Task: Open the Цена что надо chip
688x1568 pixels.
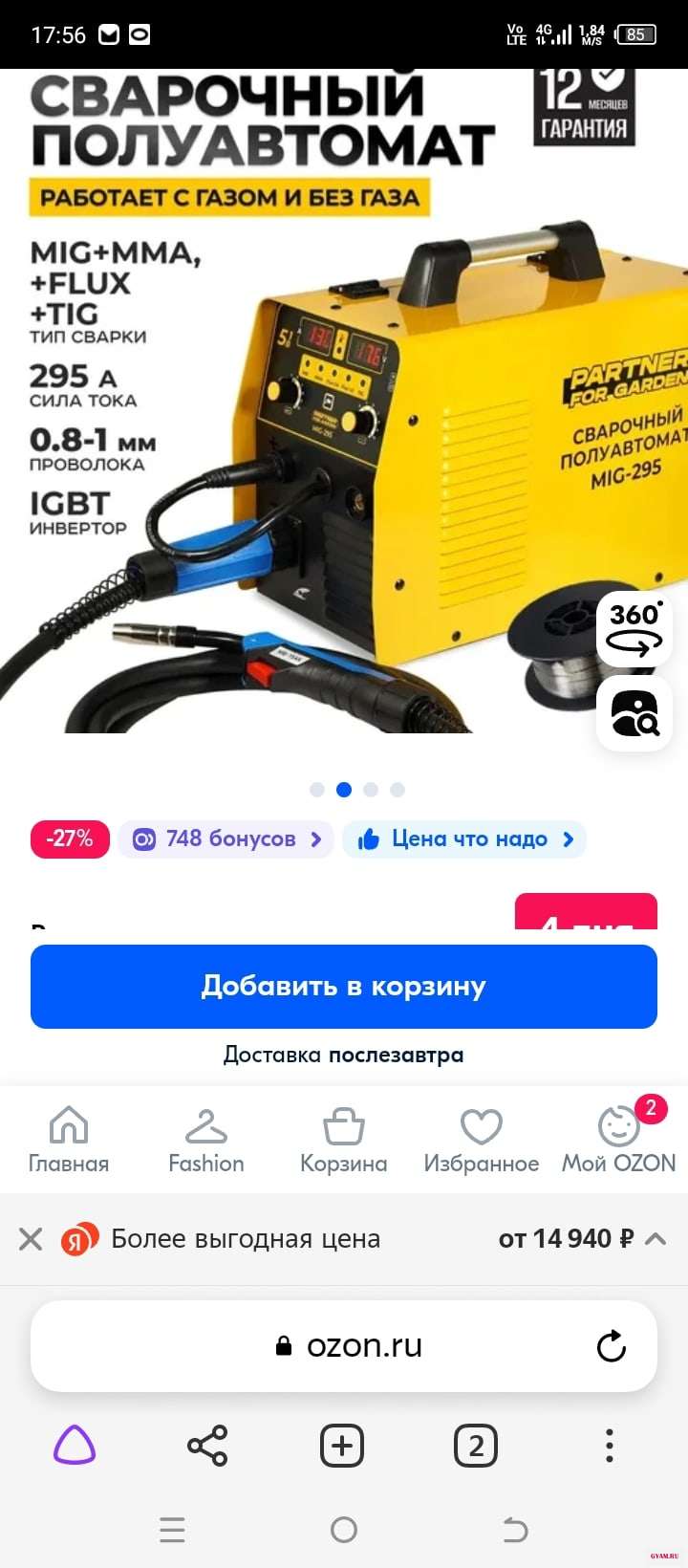Action: click(464, 839)
